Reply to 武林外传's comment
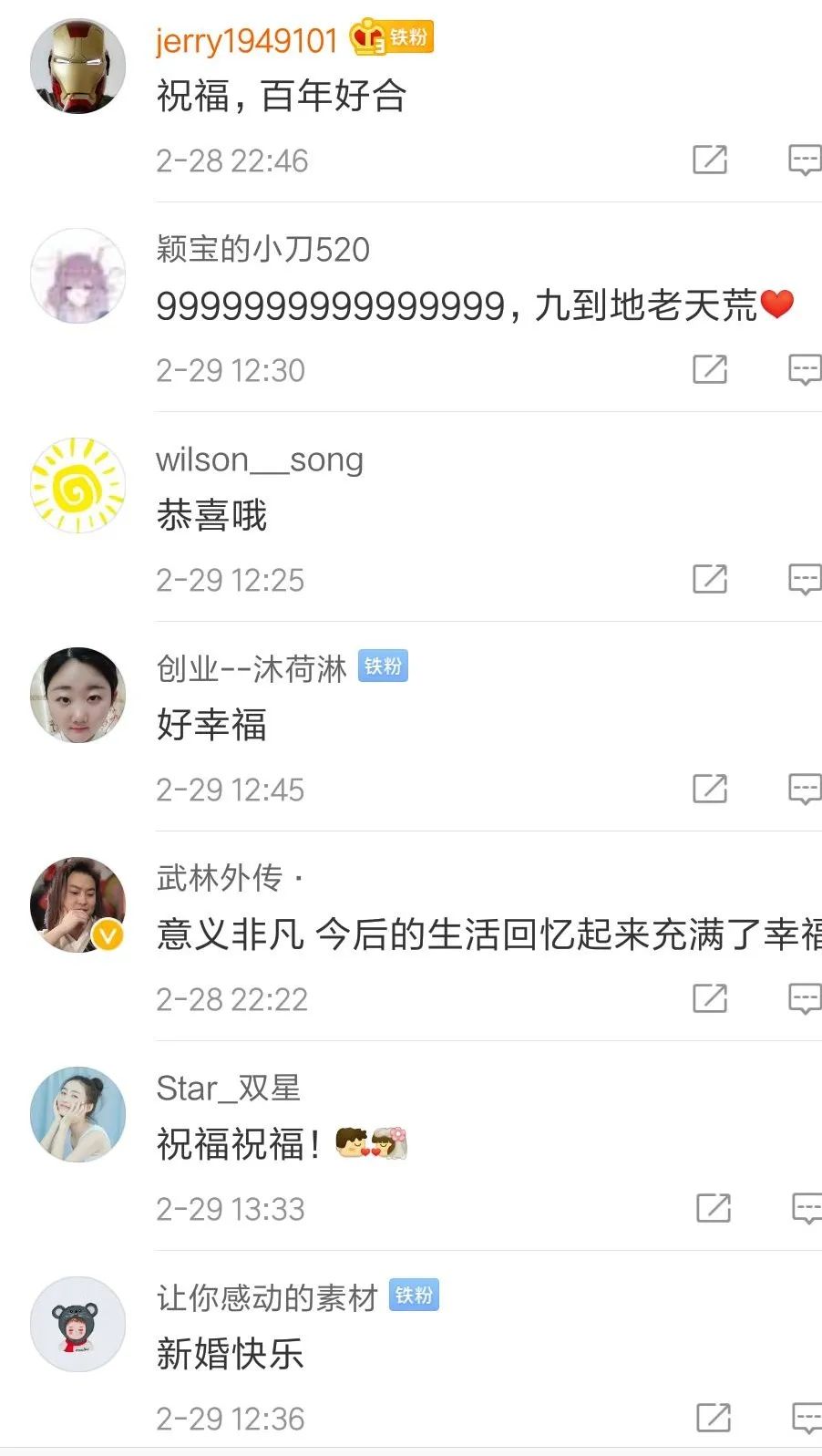 (x=804, y=998)
